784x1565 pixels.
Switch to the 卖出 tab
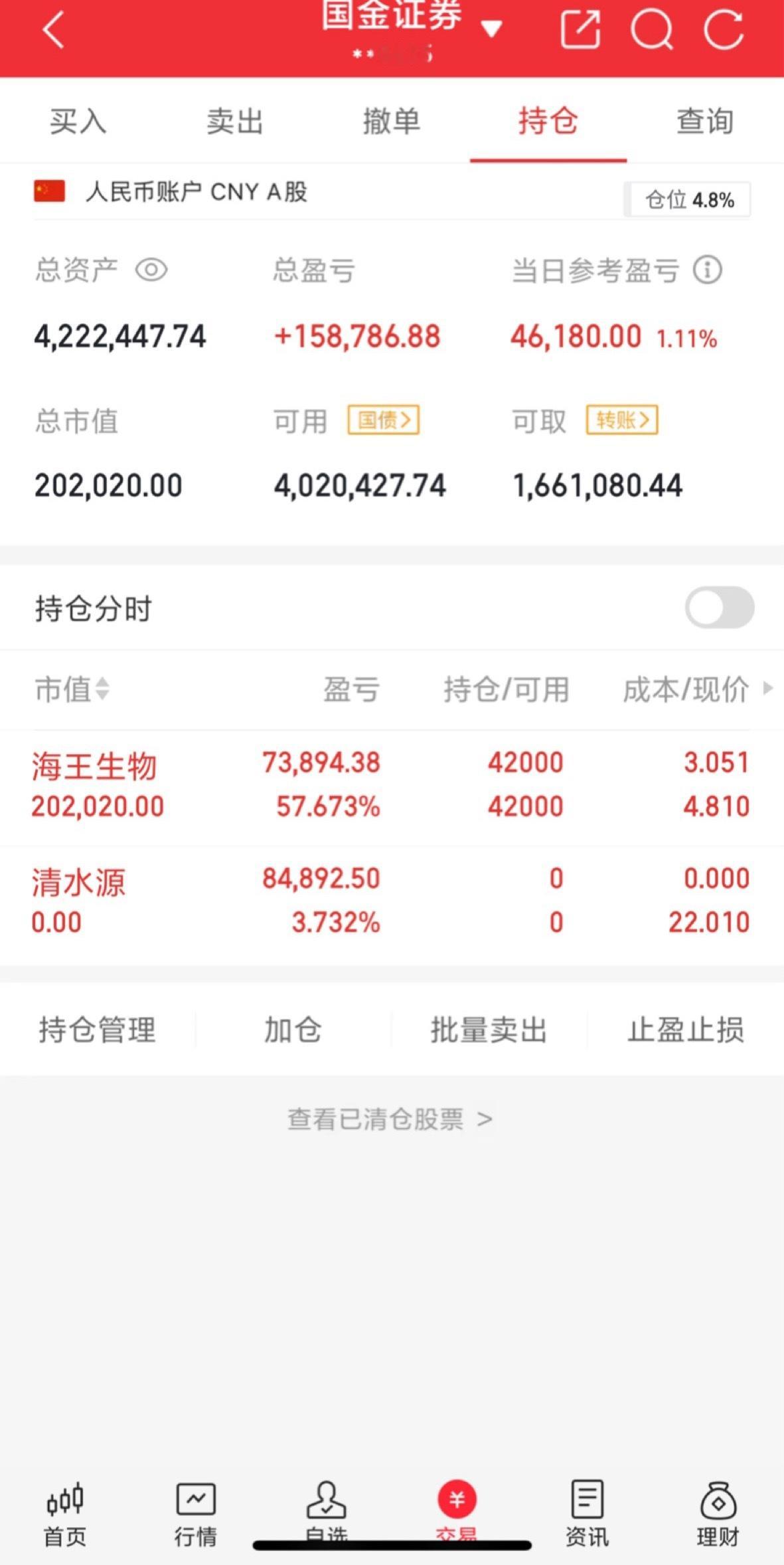click(234, 122)
